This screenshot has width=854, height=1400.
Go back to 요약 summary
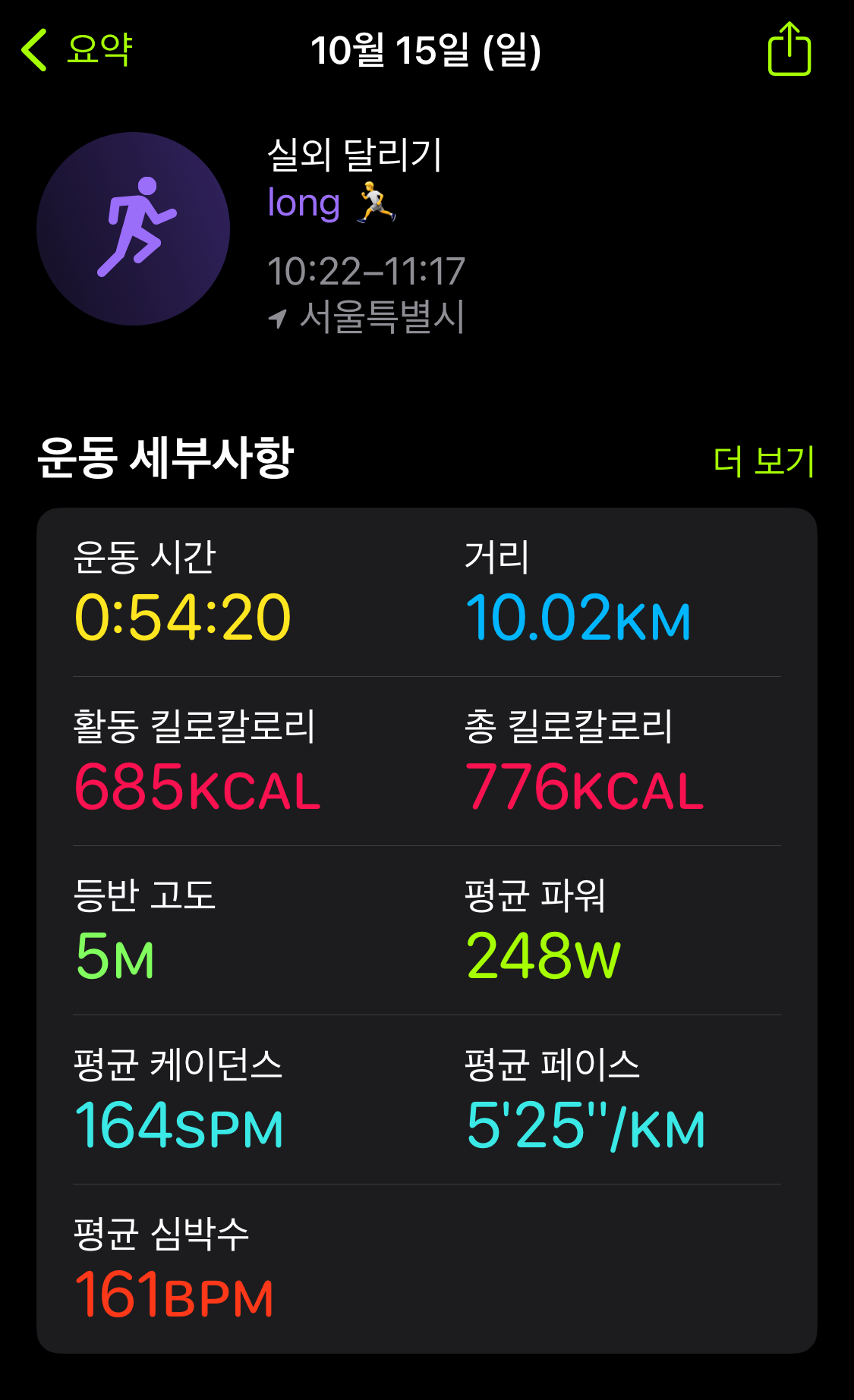point(77,50)
